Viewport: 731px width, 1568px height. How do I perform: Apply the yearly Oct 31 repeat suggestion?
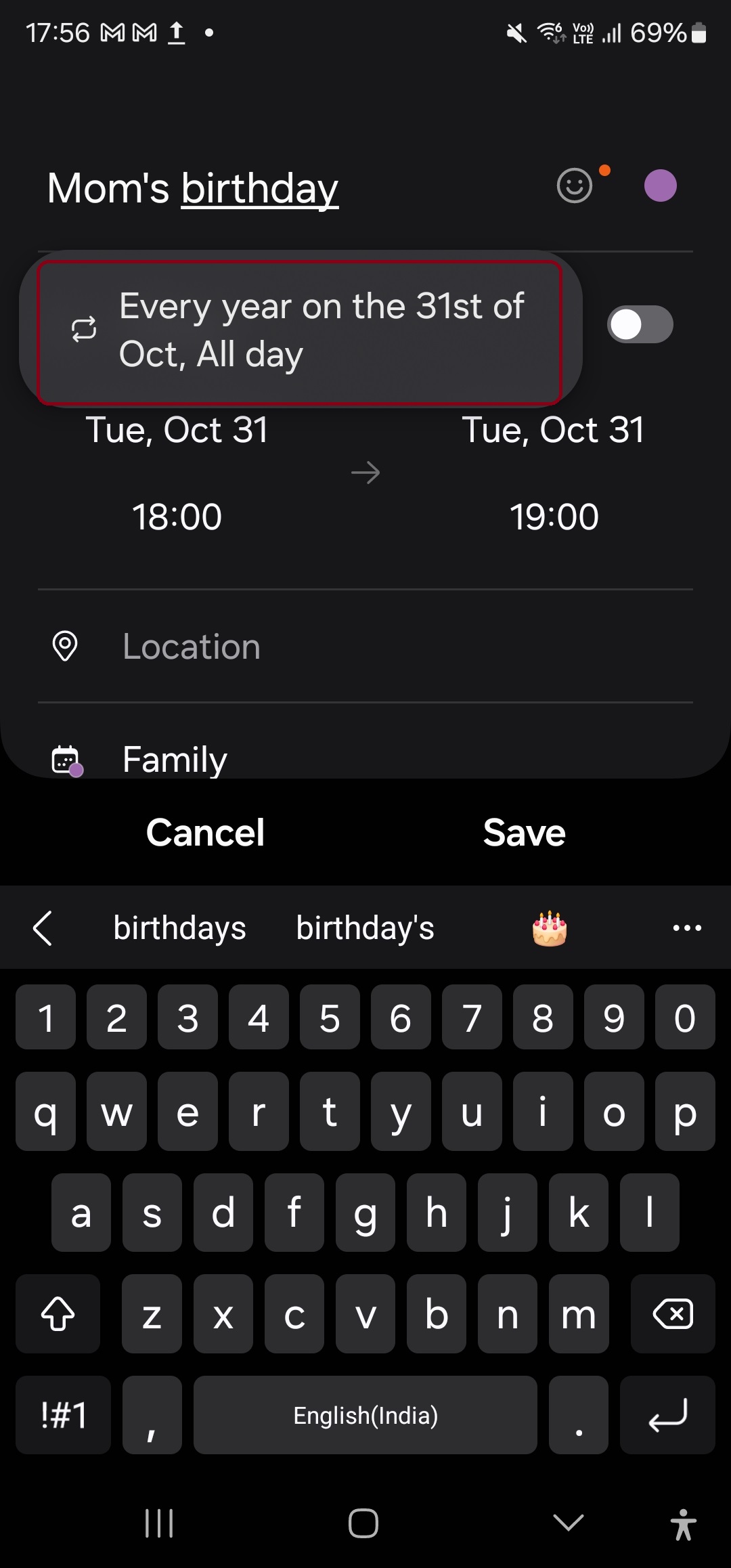300,330
